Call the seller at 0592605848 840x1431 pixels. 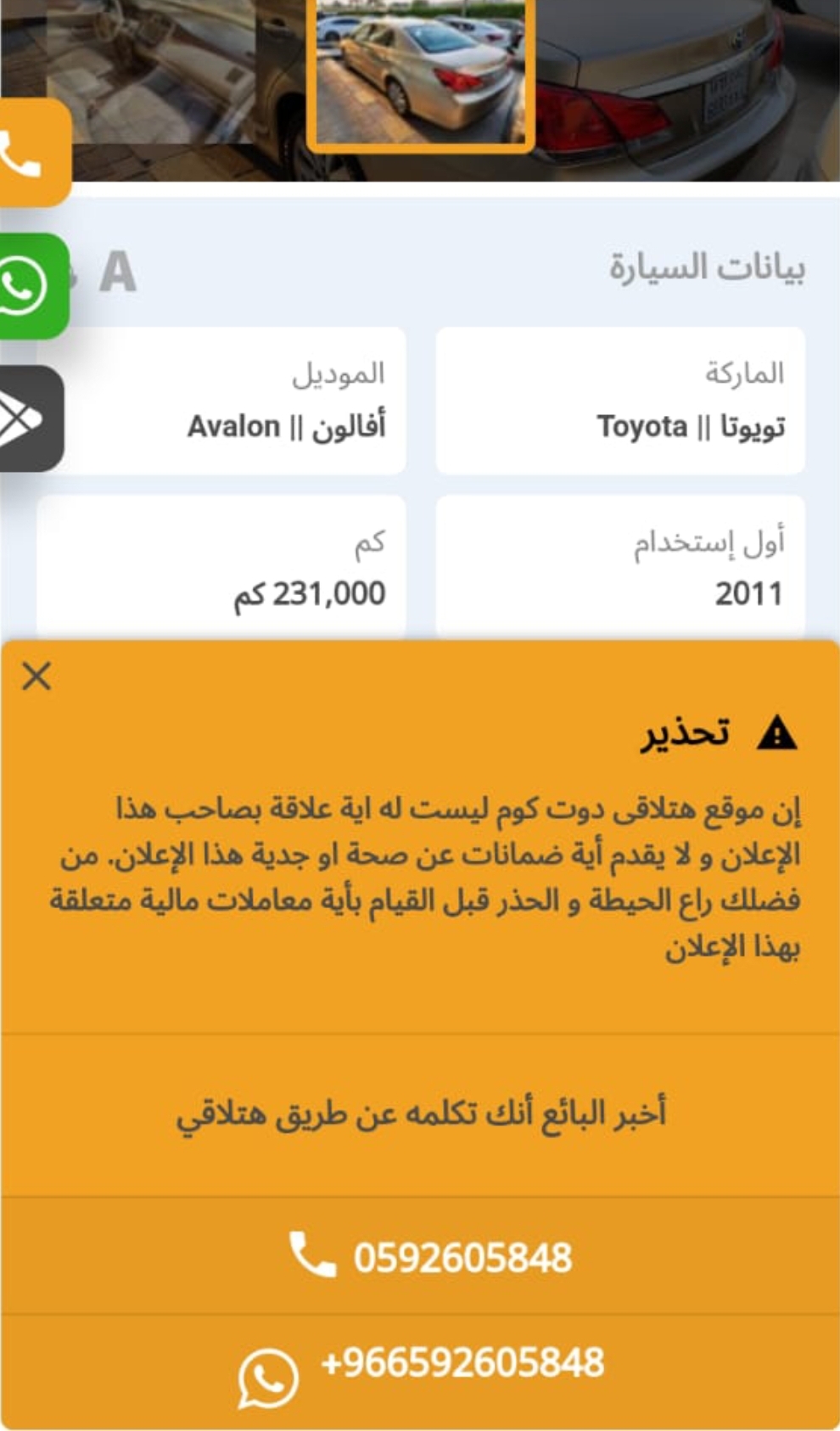pos(421,1256)
